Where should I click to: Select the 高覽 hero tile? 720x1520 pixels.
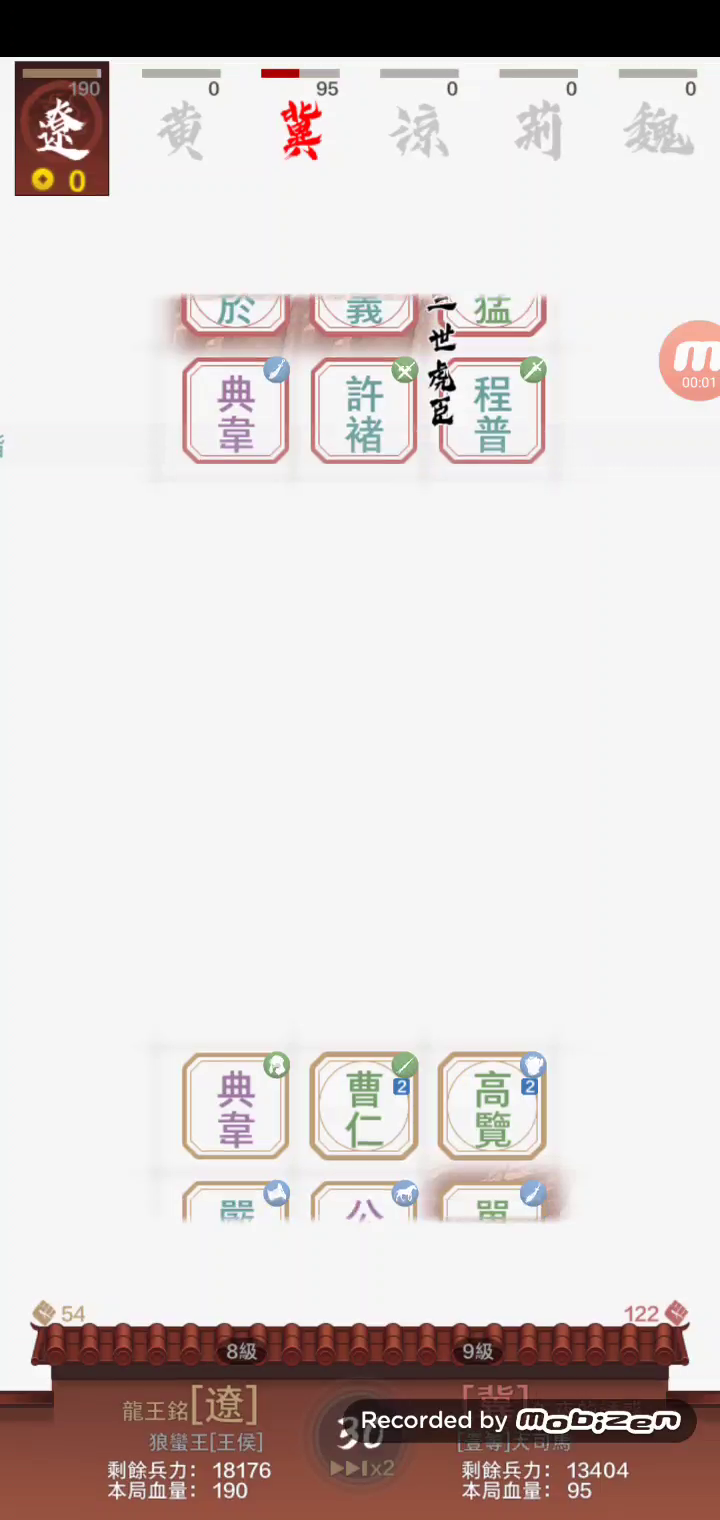[492, 1105]
